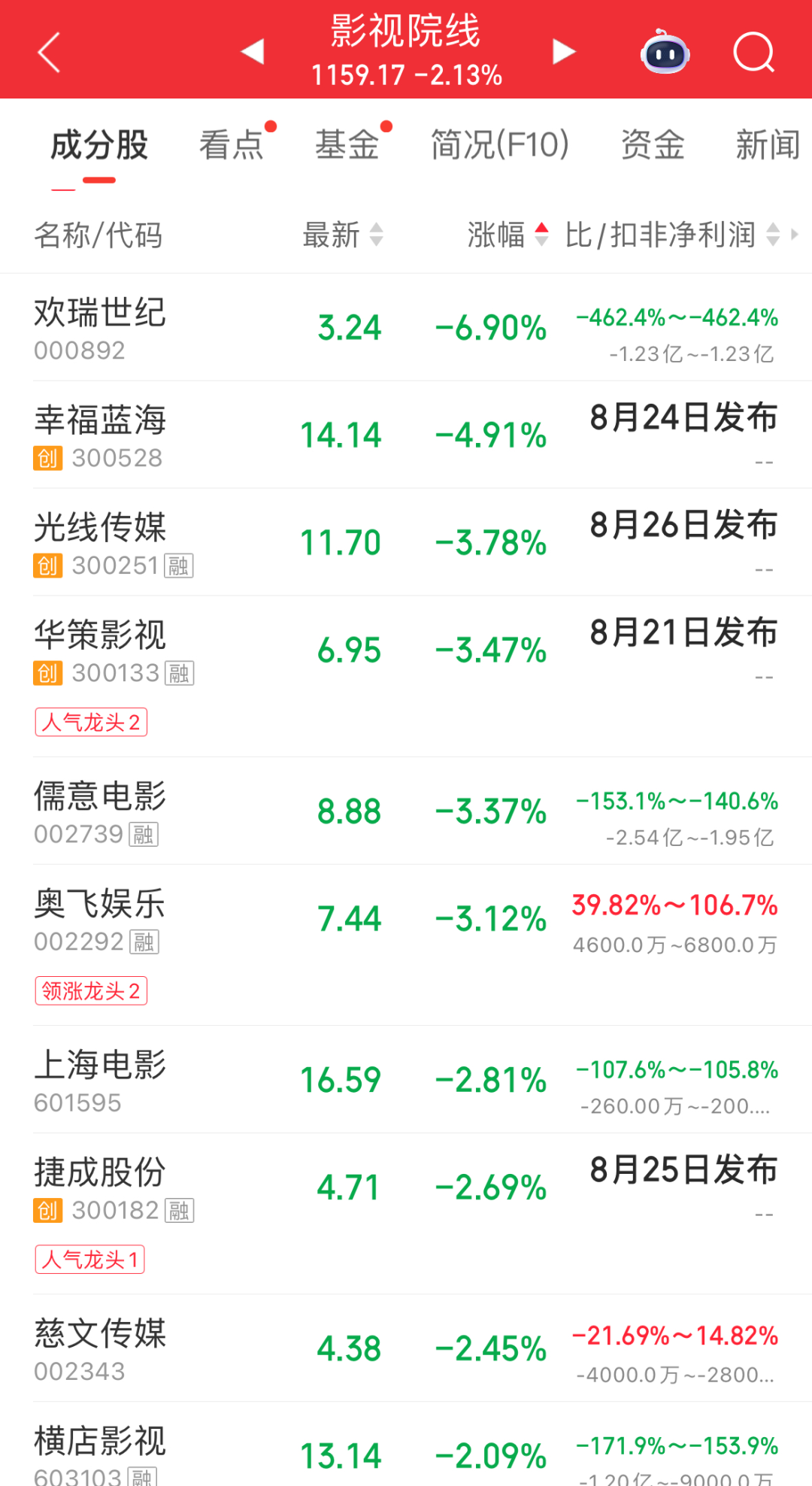Switch to the previous sector with left triangle

tap(253, 51)
